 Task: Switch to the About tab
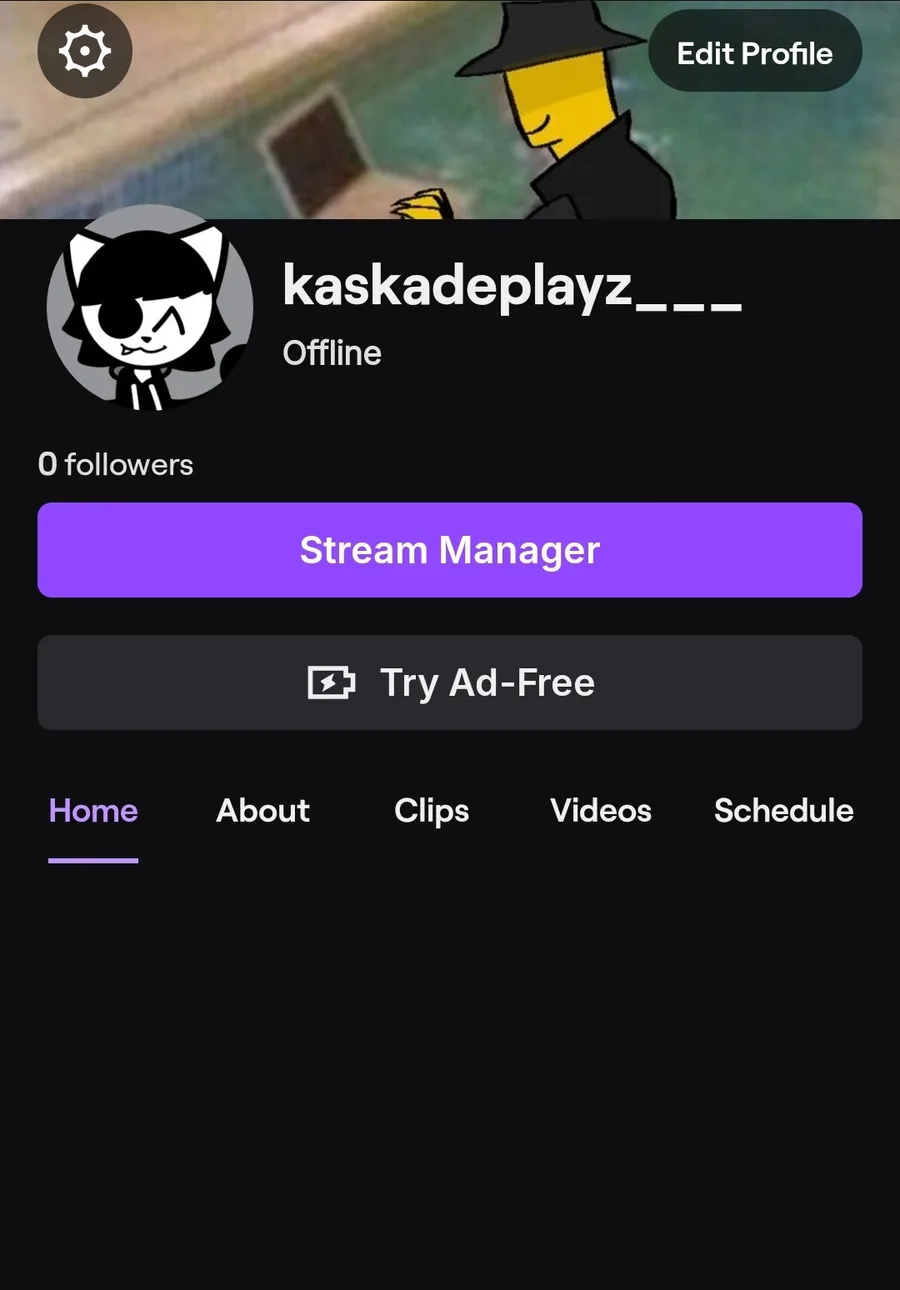[263, 811]
